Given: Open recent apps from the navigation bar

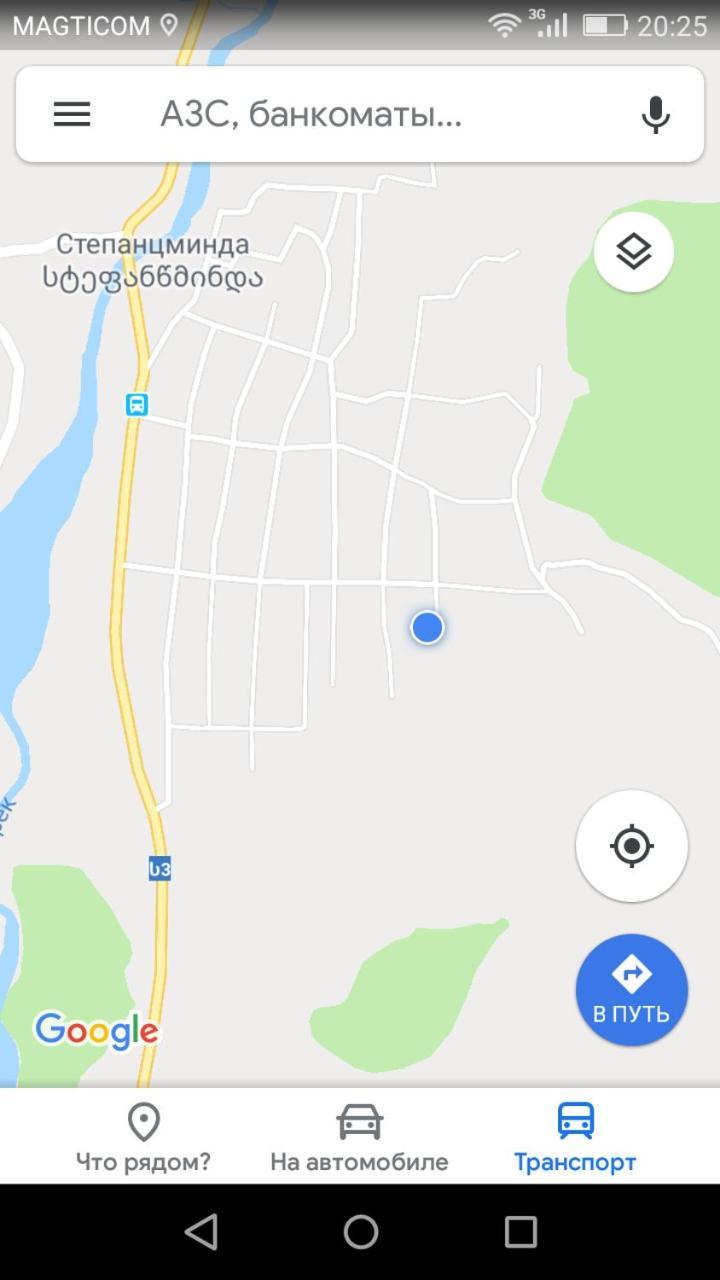Looking at the screenshot, I should coord(520,1232).
